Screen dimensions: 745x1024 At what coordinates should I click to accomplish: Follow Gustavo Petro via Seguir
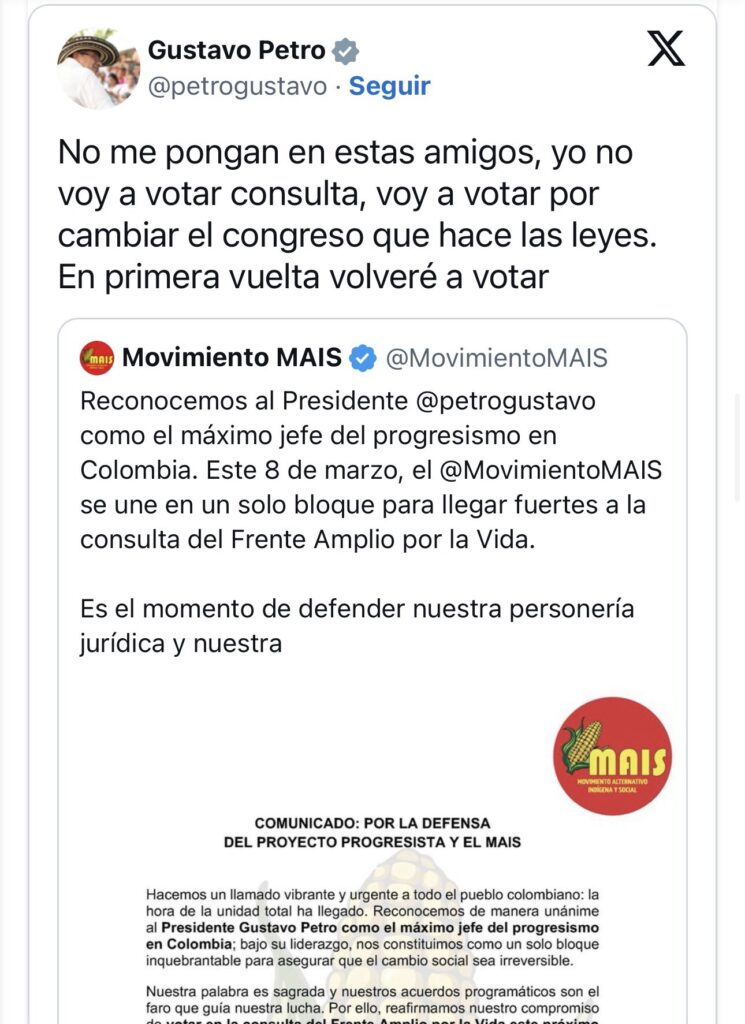tap(389, 86)
